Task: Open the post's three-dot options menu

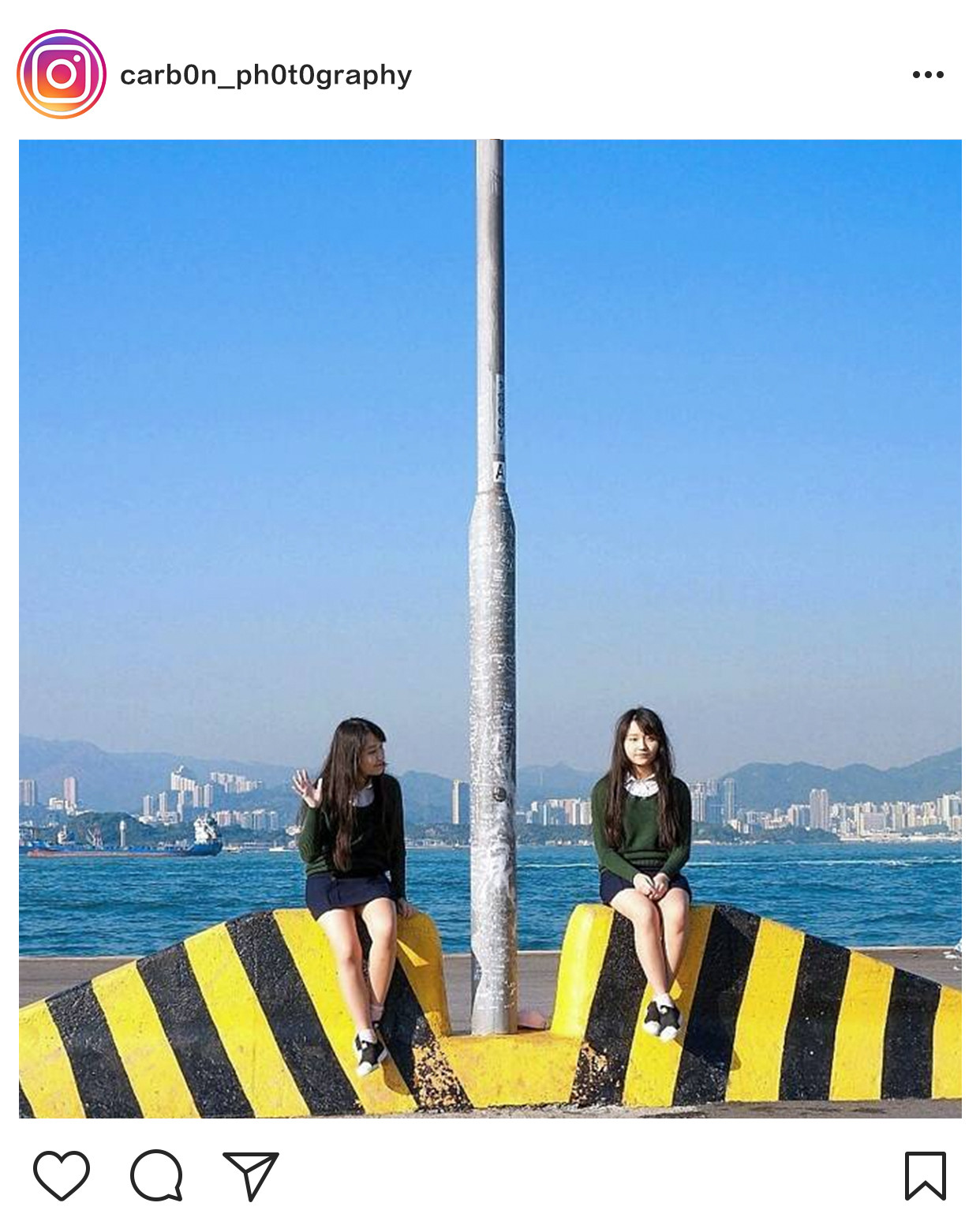Action: click(x=927, y=75)
